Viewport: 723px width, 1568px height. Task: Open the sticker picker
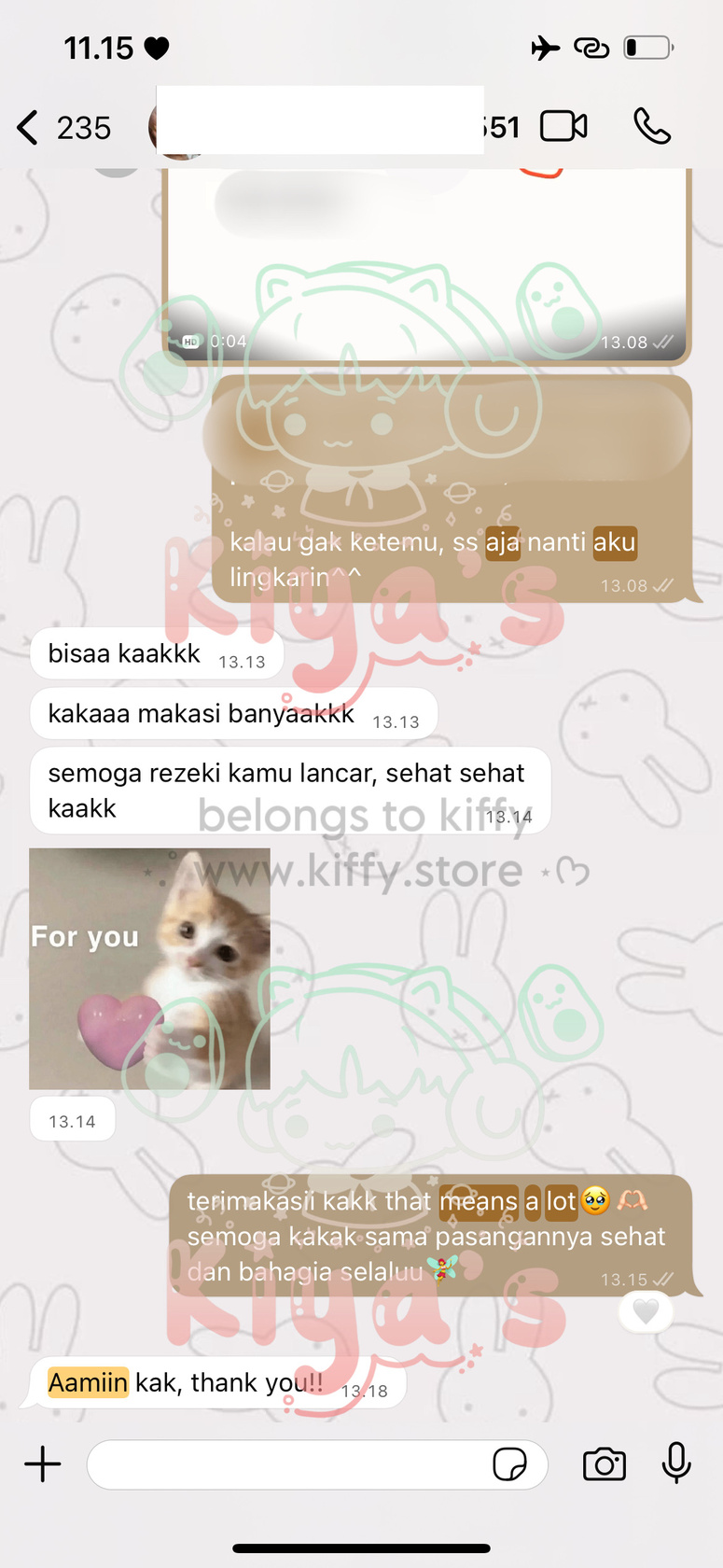click(x=509, y=1464)
